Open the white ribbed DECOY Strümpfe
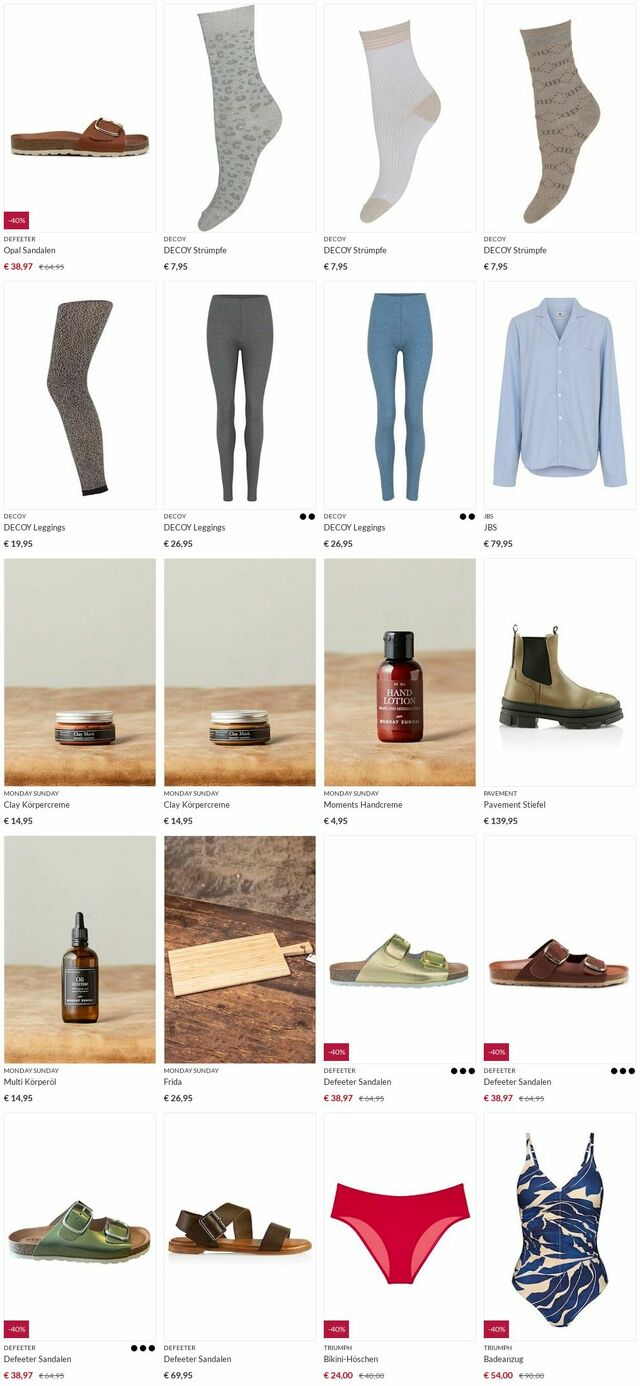 [x=399, y=120]
